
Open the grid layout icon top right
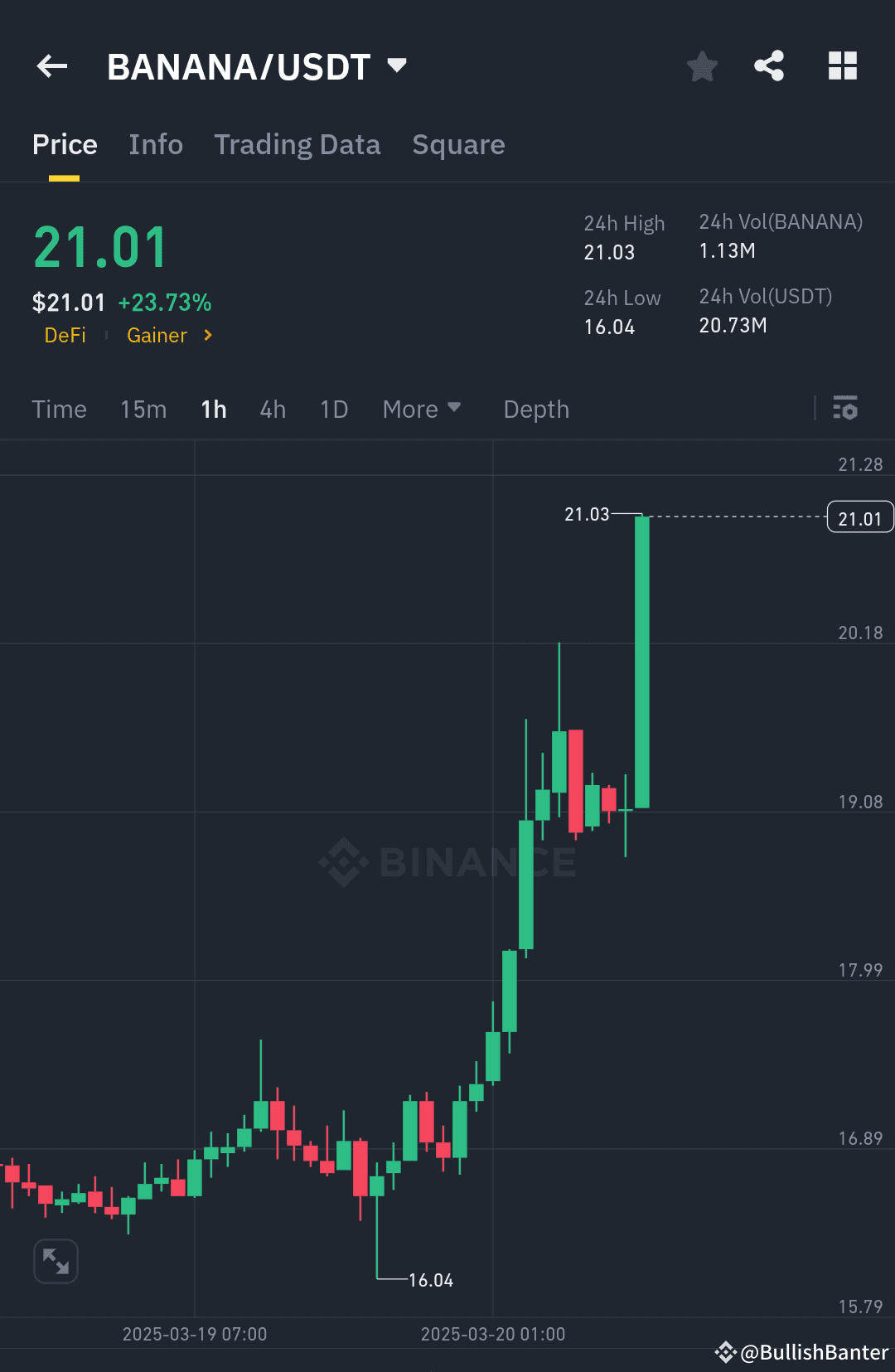click(x=843, y=66)
